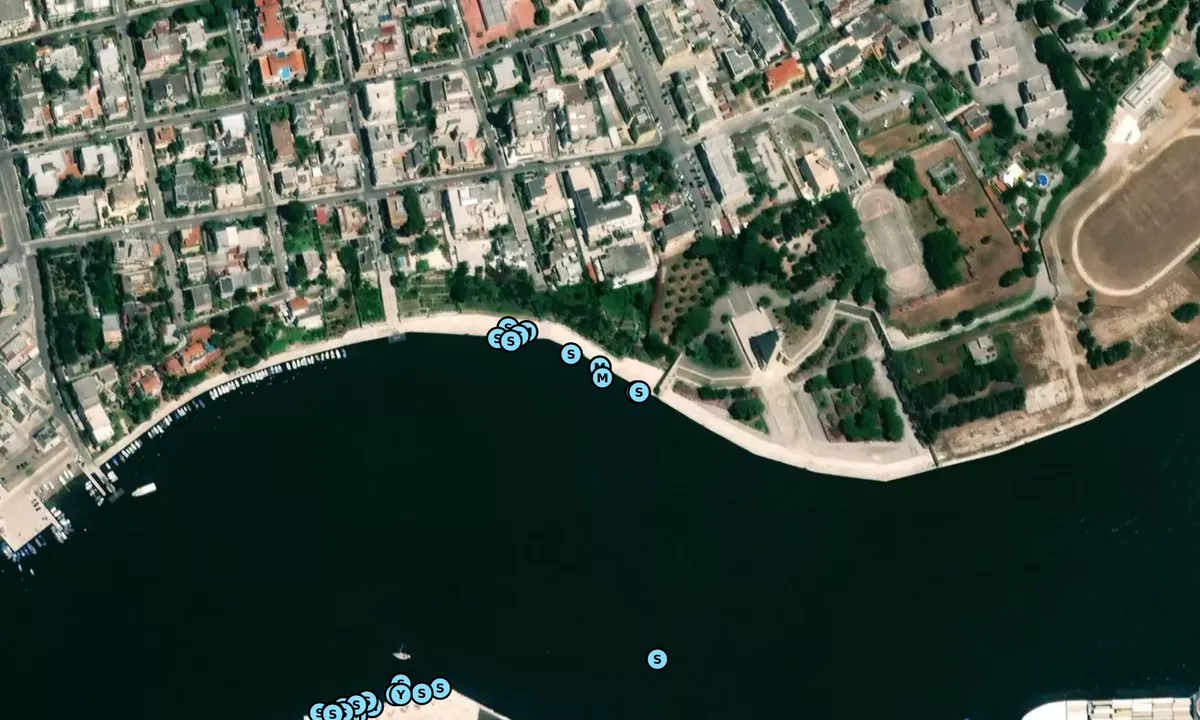Select the front M marker on the northern shoreline
1200x720 pixels.
click(x=602, y=378)
